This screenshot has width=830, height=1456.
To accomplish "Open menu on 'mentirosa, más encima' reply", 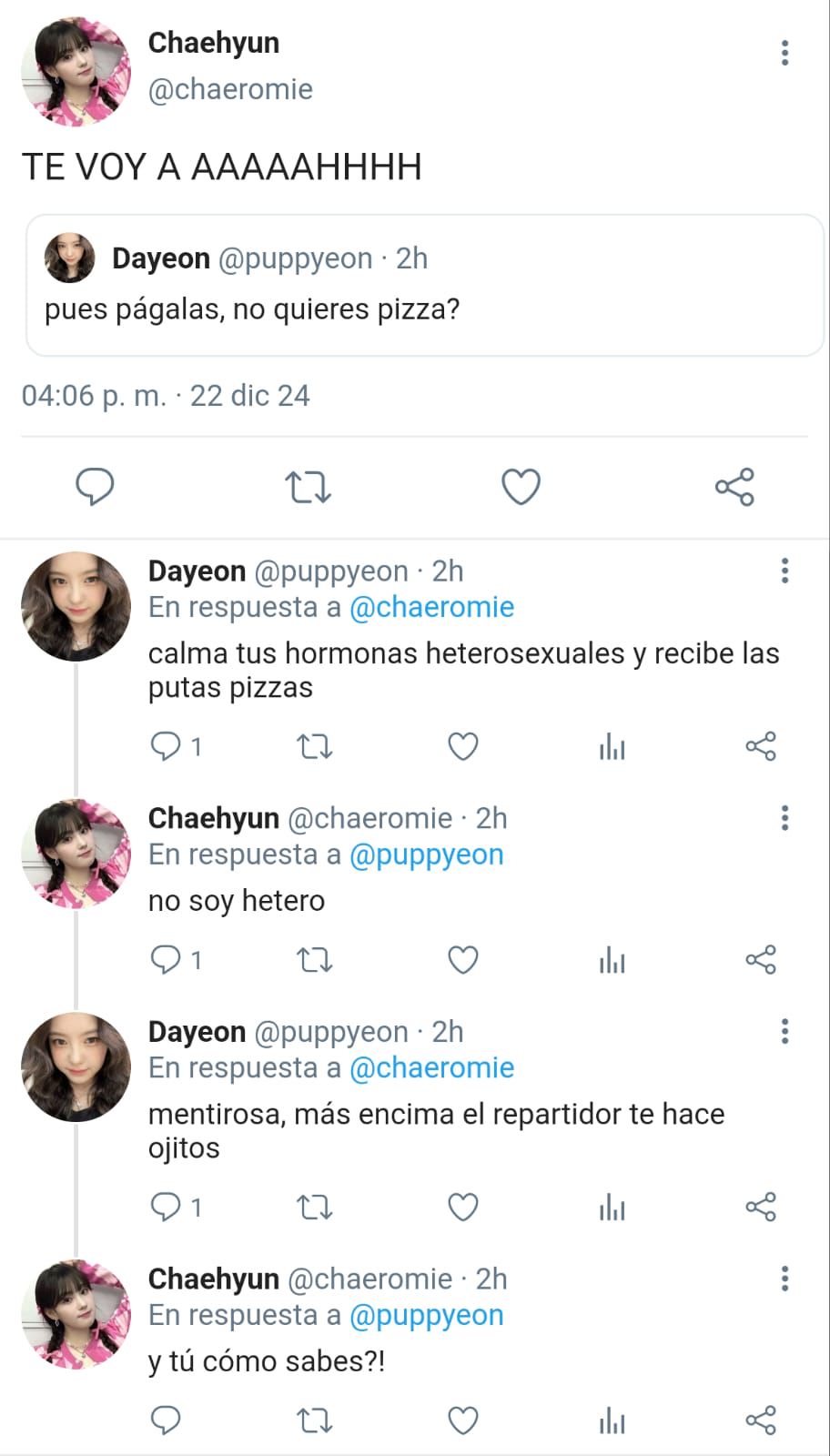I will [x=784, y=1032].
